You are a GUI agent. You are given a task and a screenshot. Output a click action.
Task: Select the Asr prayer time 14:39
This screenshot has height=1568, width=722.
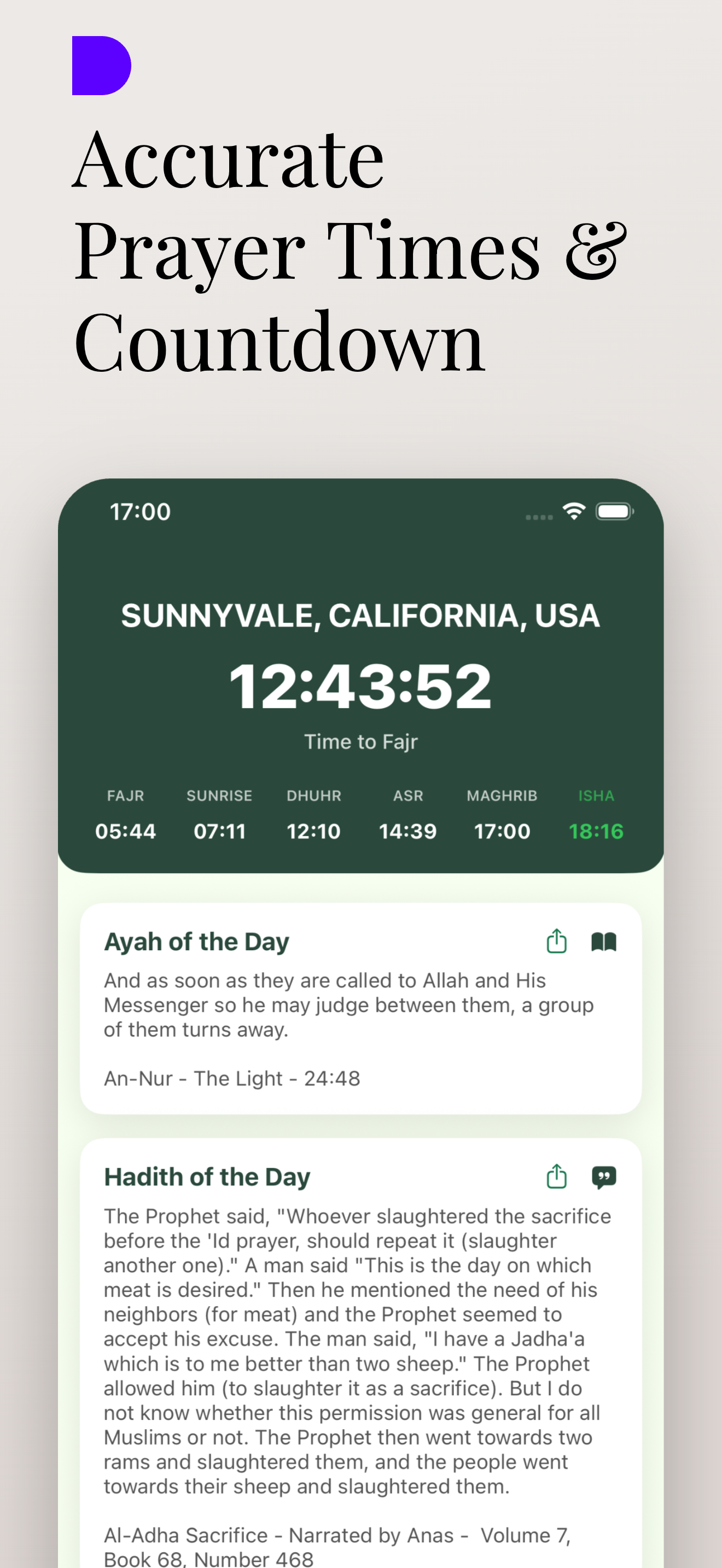click(408, 830)
